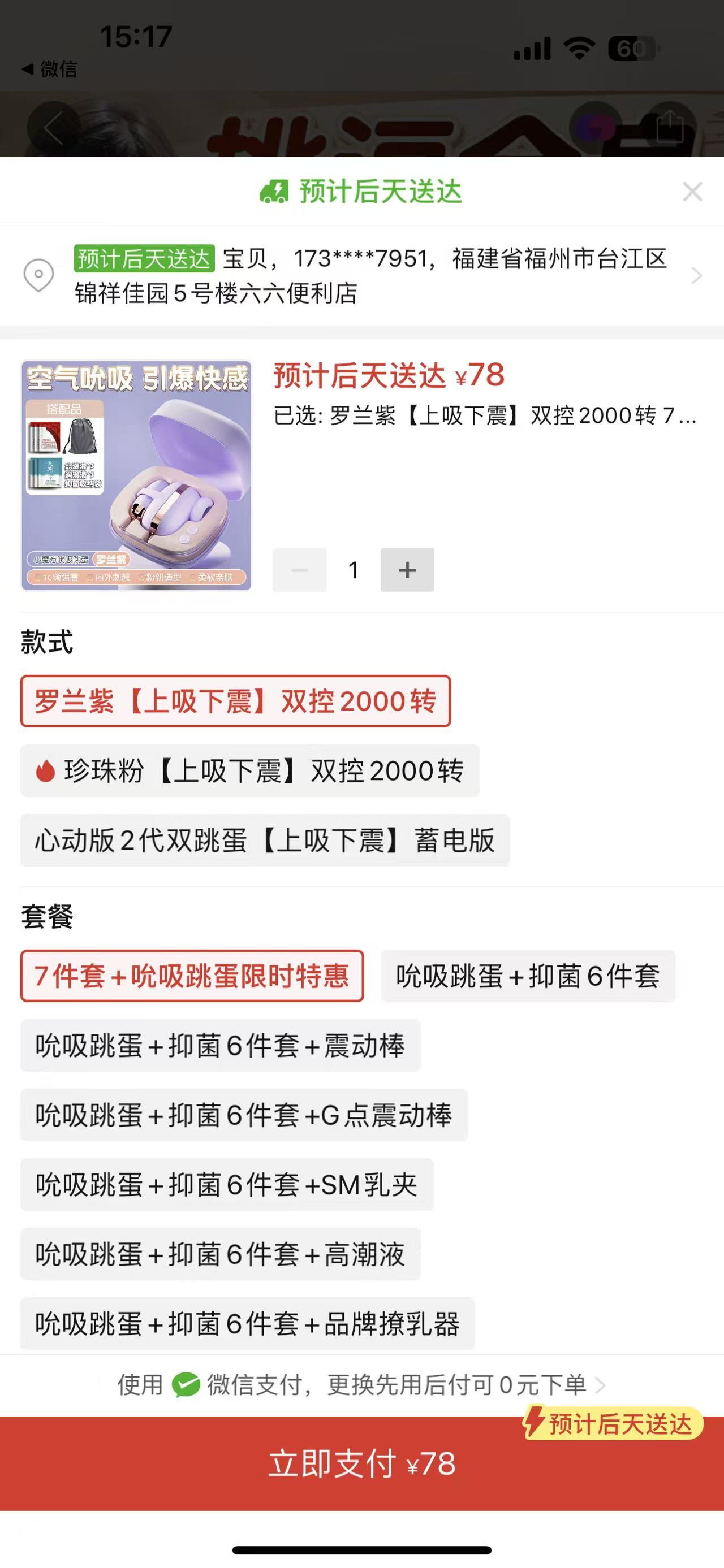Select style 罗兰紫【上吸下震】双控2000转
724x1568 pixels.
click(x=236, y=701)
